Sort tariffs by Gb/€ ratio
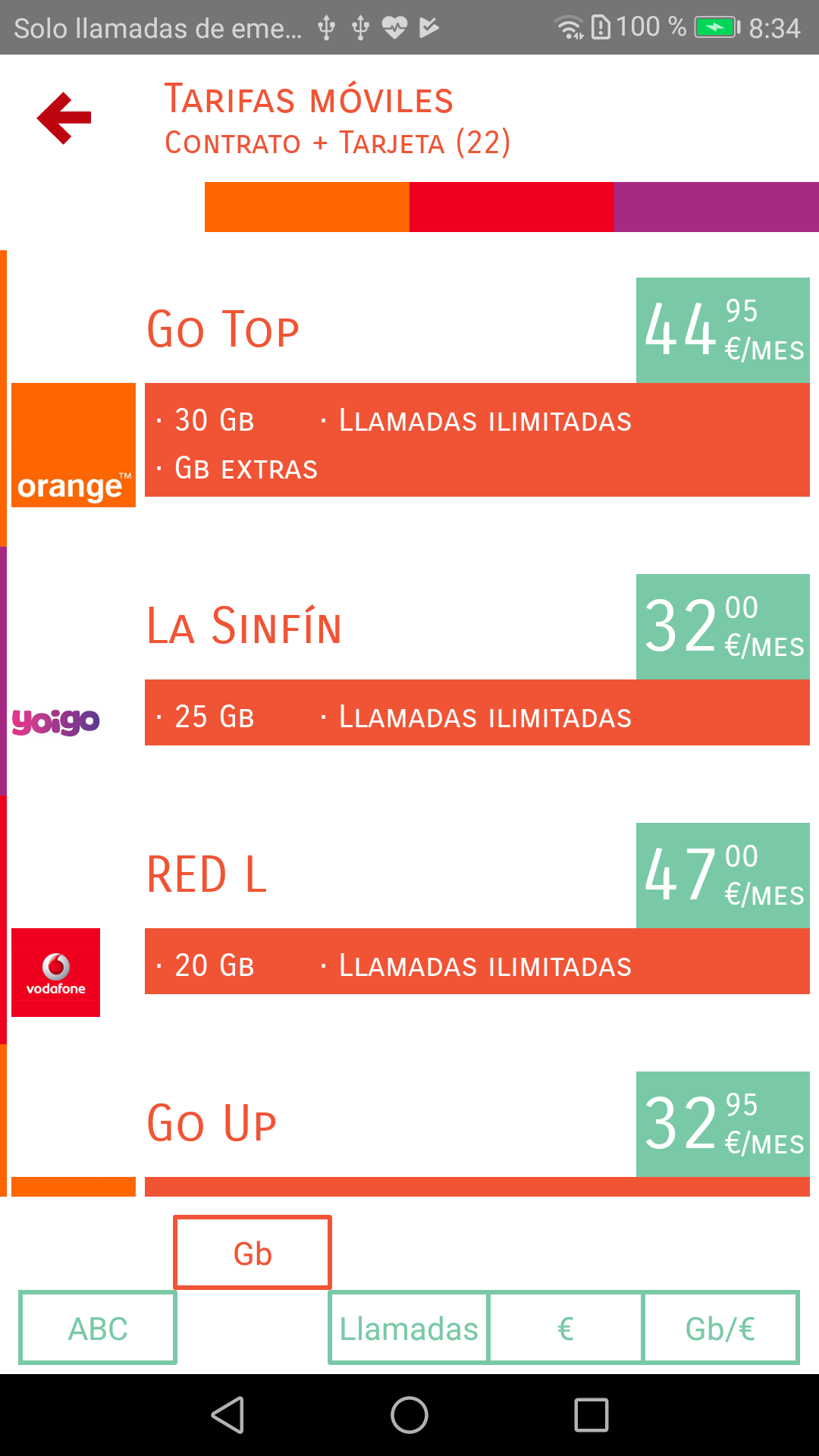The width and height of the screenshot is (819, 1456). [720, 1329]
